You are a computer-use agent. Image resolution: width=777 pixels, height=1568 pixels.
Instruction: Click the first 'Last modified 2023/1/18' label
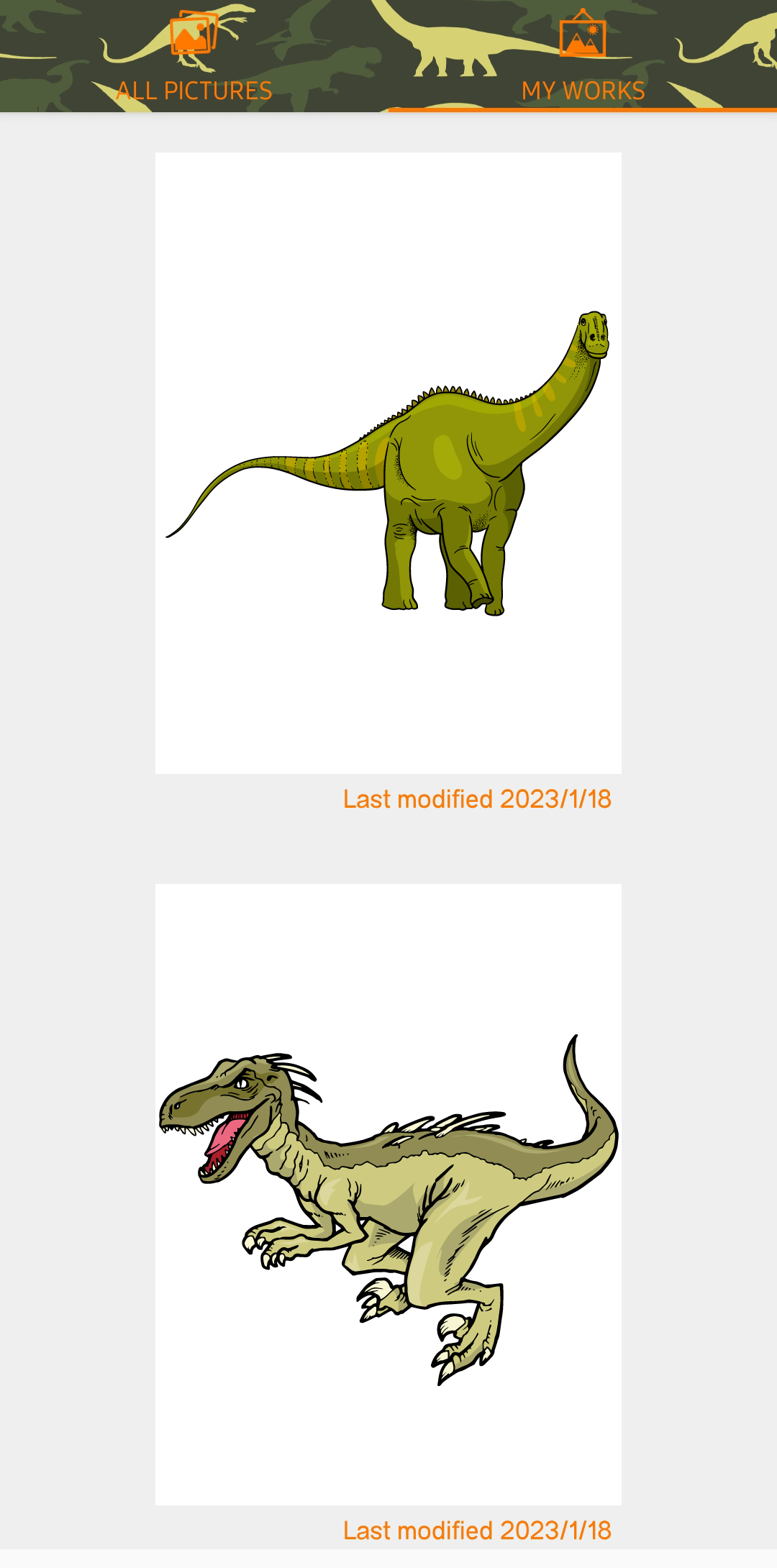[477, 798]
